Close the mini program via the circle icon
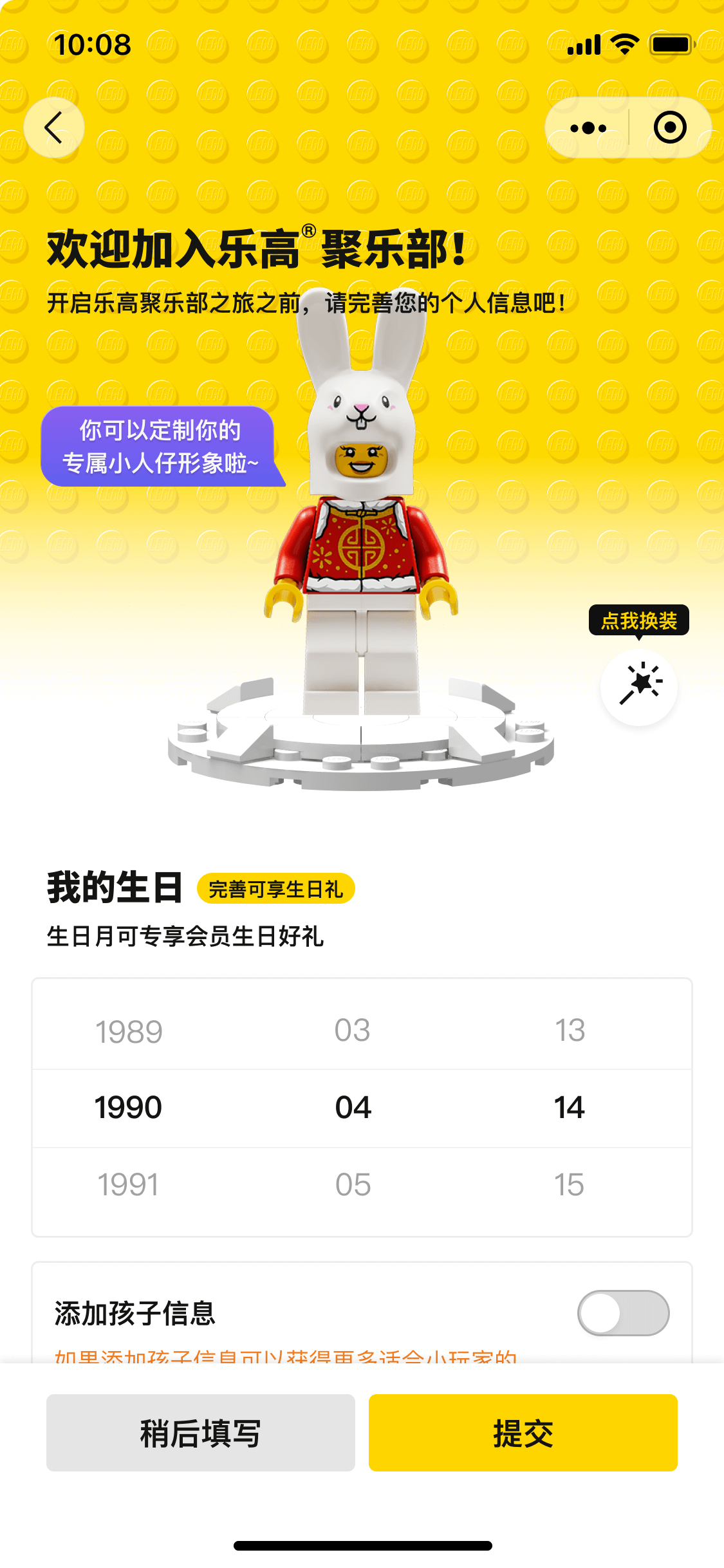The image size is (724, 1568). (669, 127)
